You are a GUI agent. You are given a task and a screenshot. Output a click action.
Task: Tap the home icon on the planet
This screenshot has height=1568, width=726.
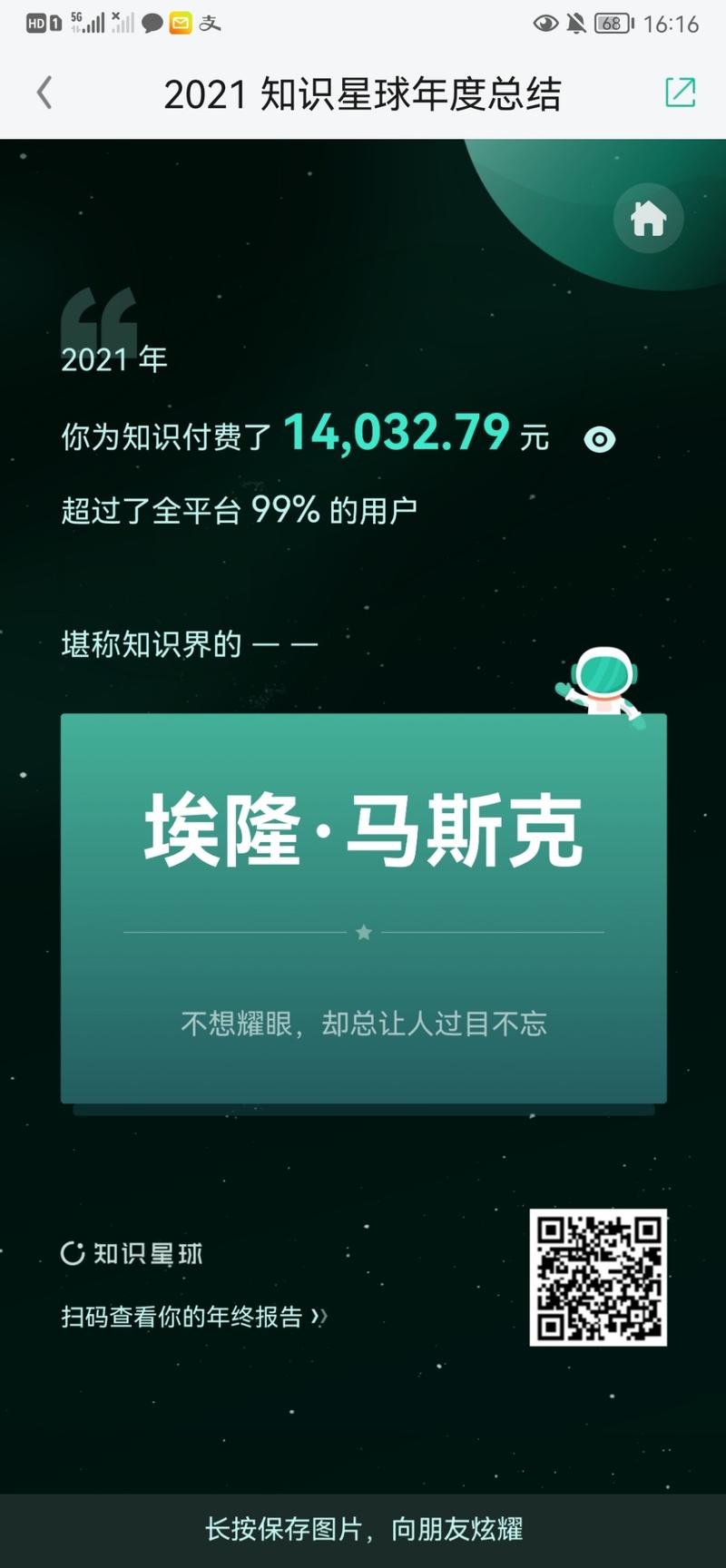[648, 219]
